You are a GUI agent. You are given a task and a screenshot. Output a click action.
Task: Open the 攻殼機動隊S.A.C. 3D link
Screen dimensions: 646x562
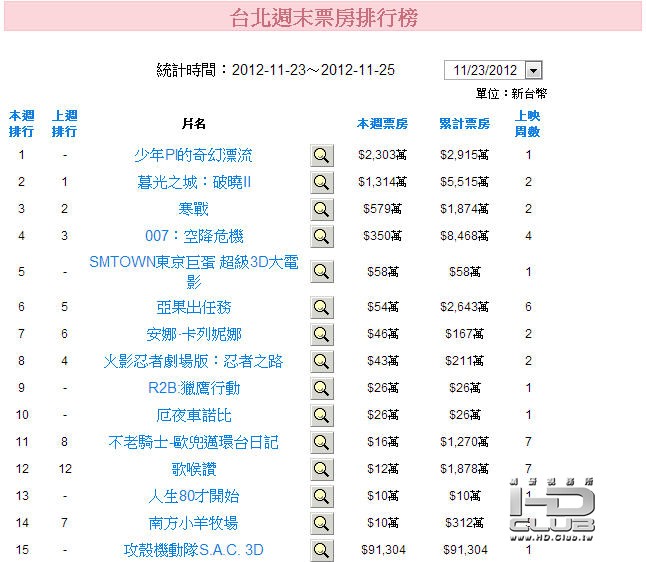coord(193,550)
